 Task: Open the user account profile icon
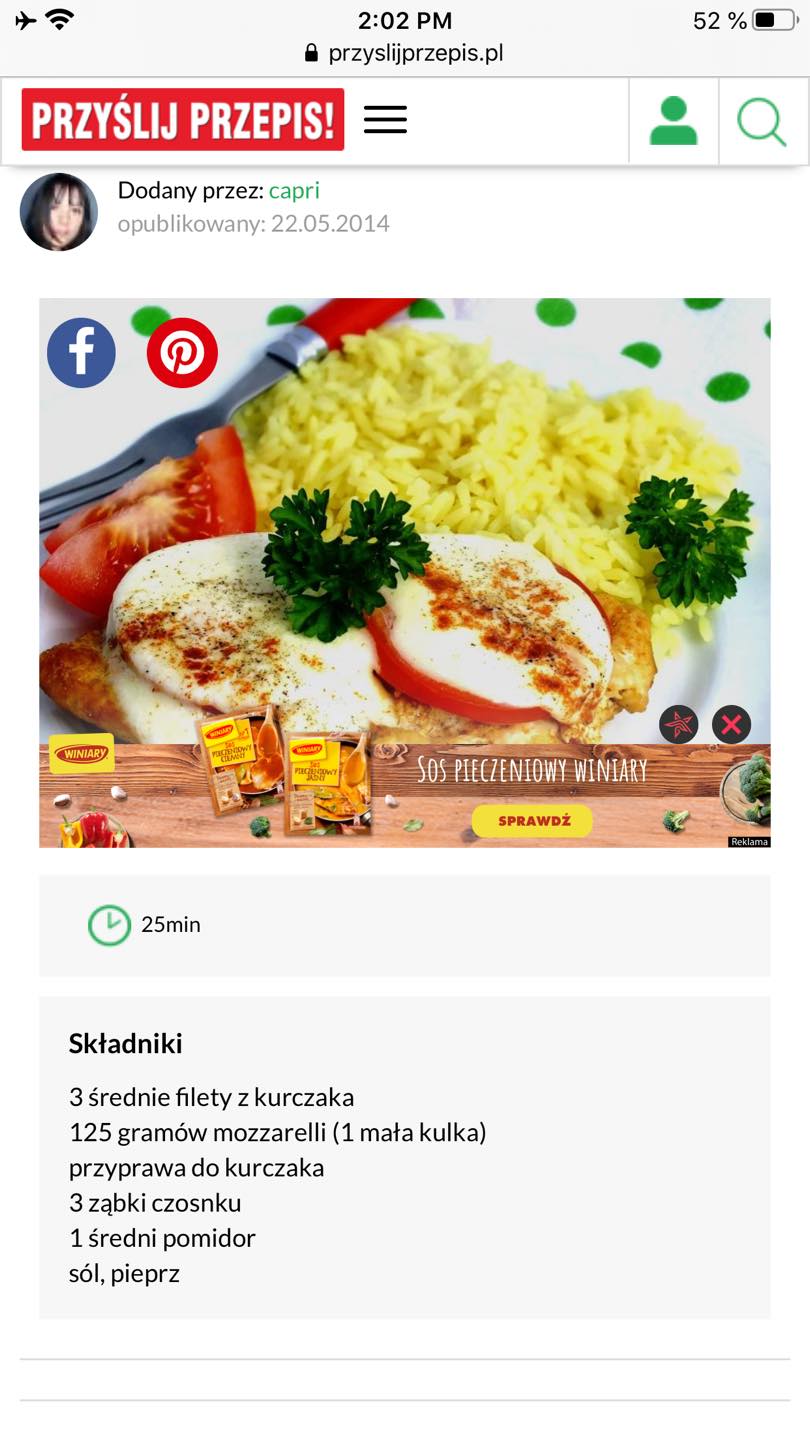coord(673,121)
